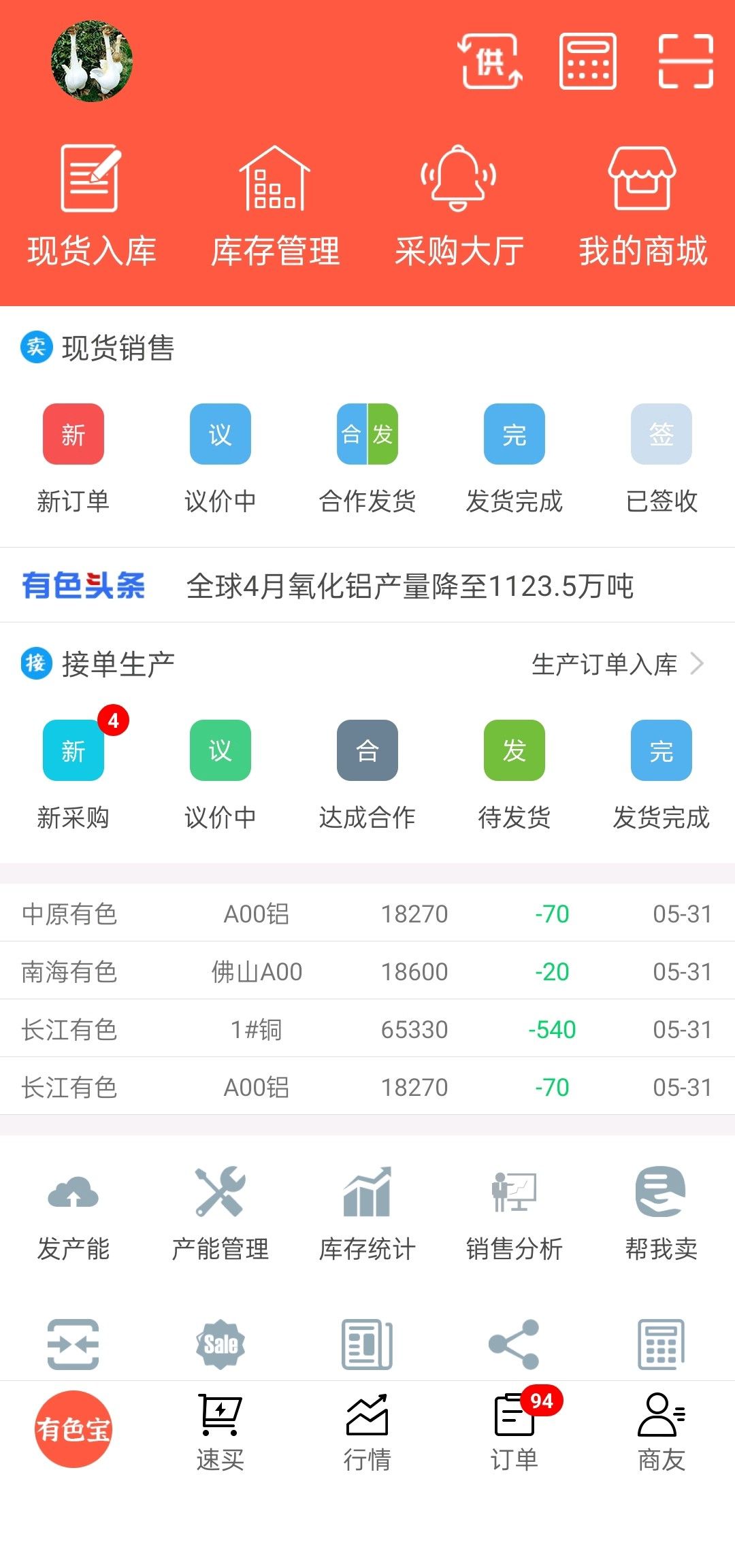This screenshot has height=1568, width=735.
Task: Open the profile avatar
Action: (92, 61)
